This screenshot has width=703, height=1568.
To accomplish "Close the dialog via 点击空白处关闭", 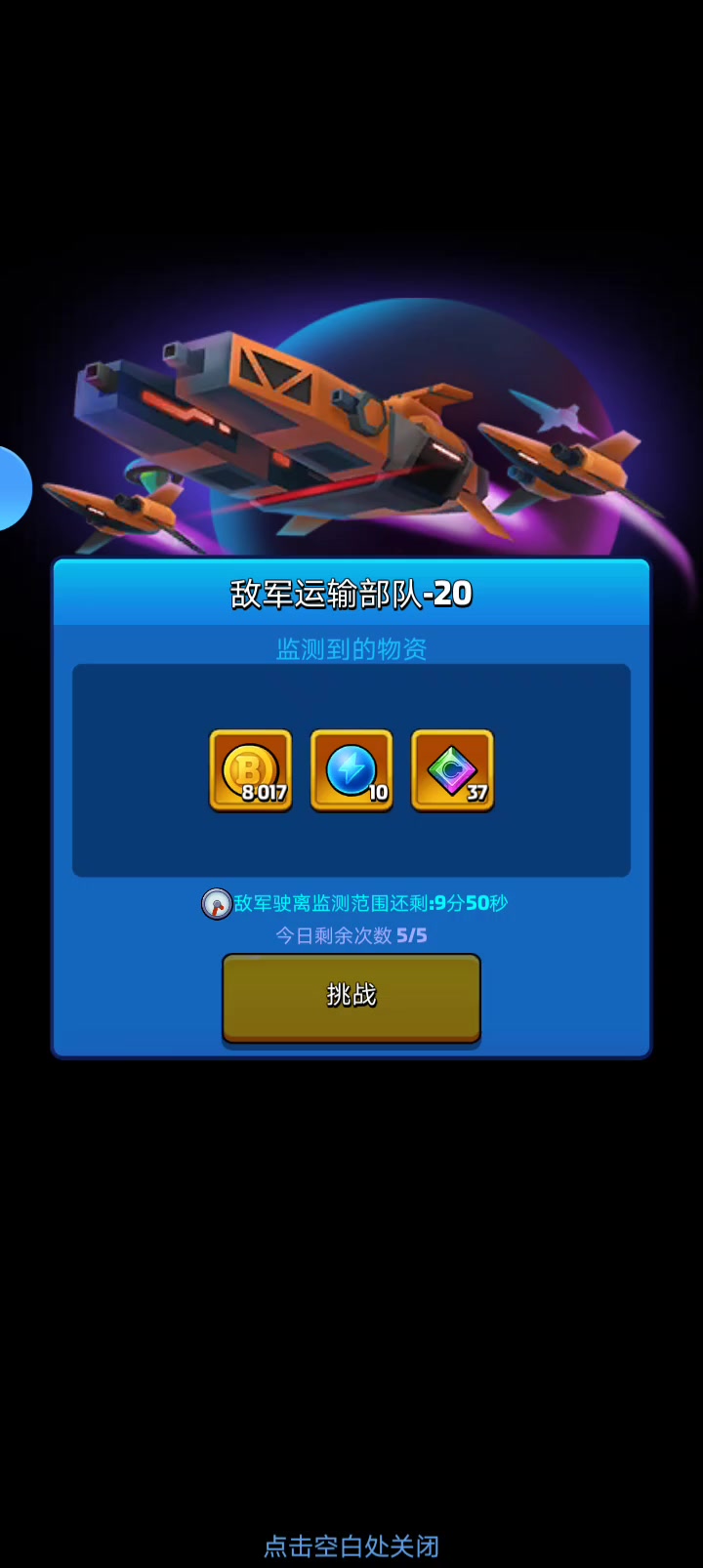I will pos(351,1546).
